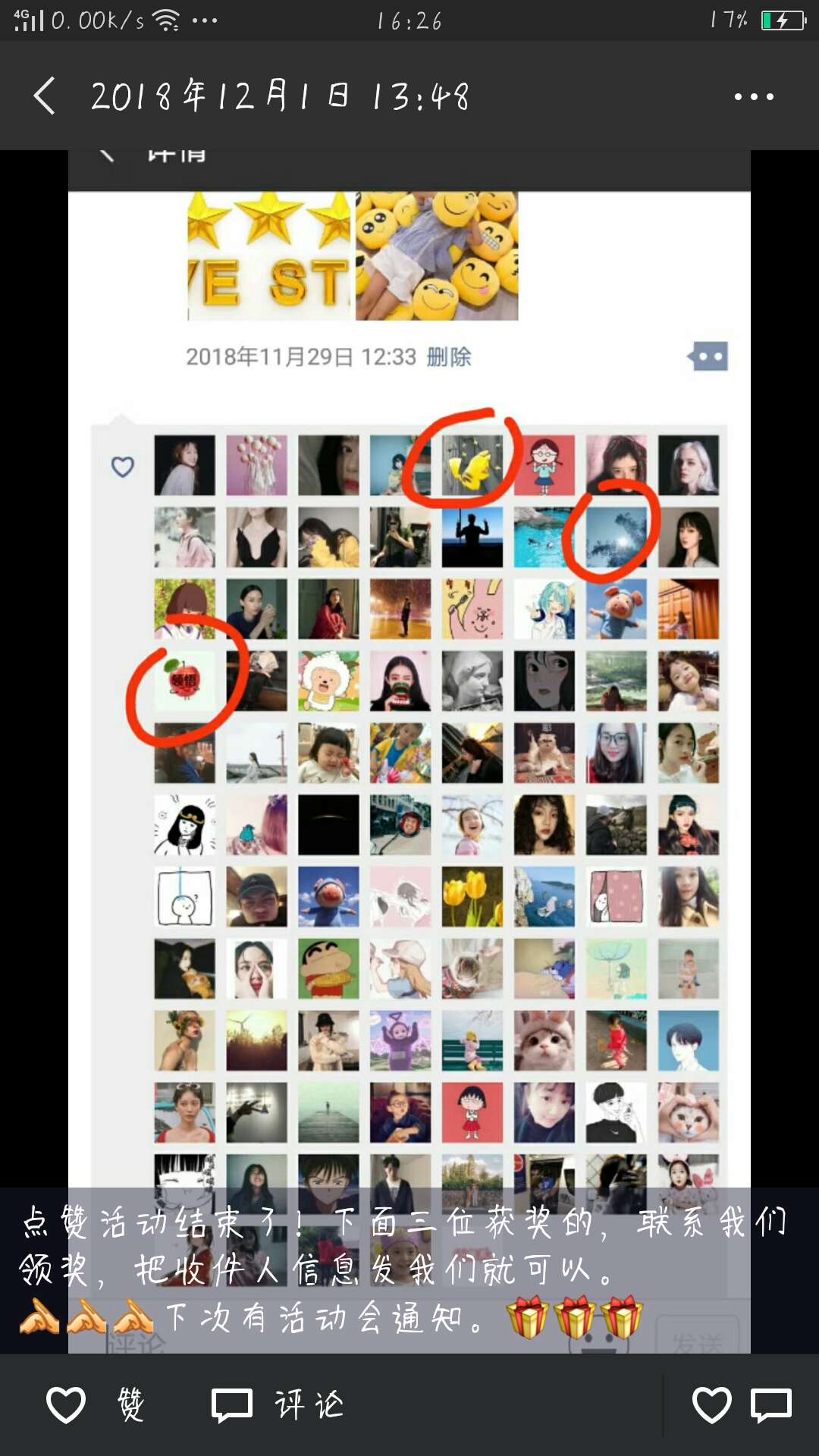Open the 评论 comment button
The height and width of the screenshot is (1456, 819).
coord(278,1405)
